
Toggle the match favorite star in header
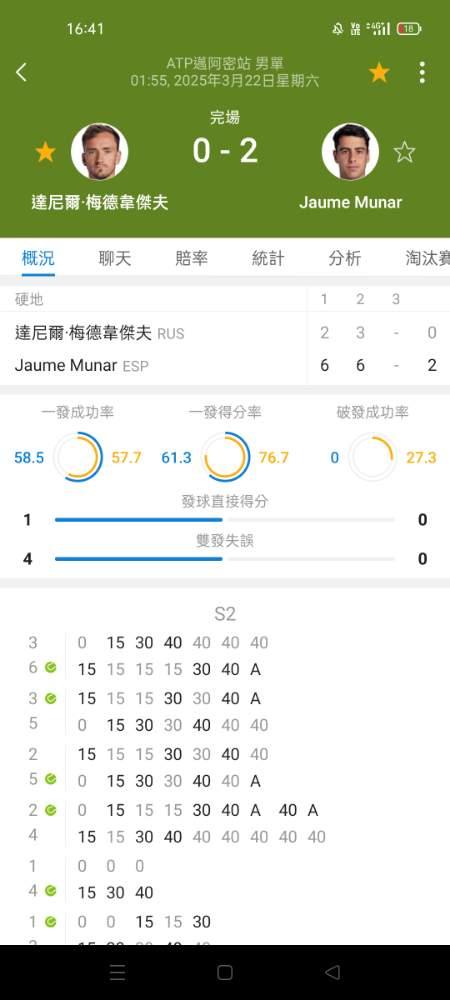tap(379, 73)
